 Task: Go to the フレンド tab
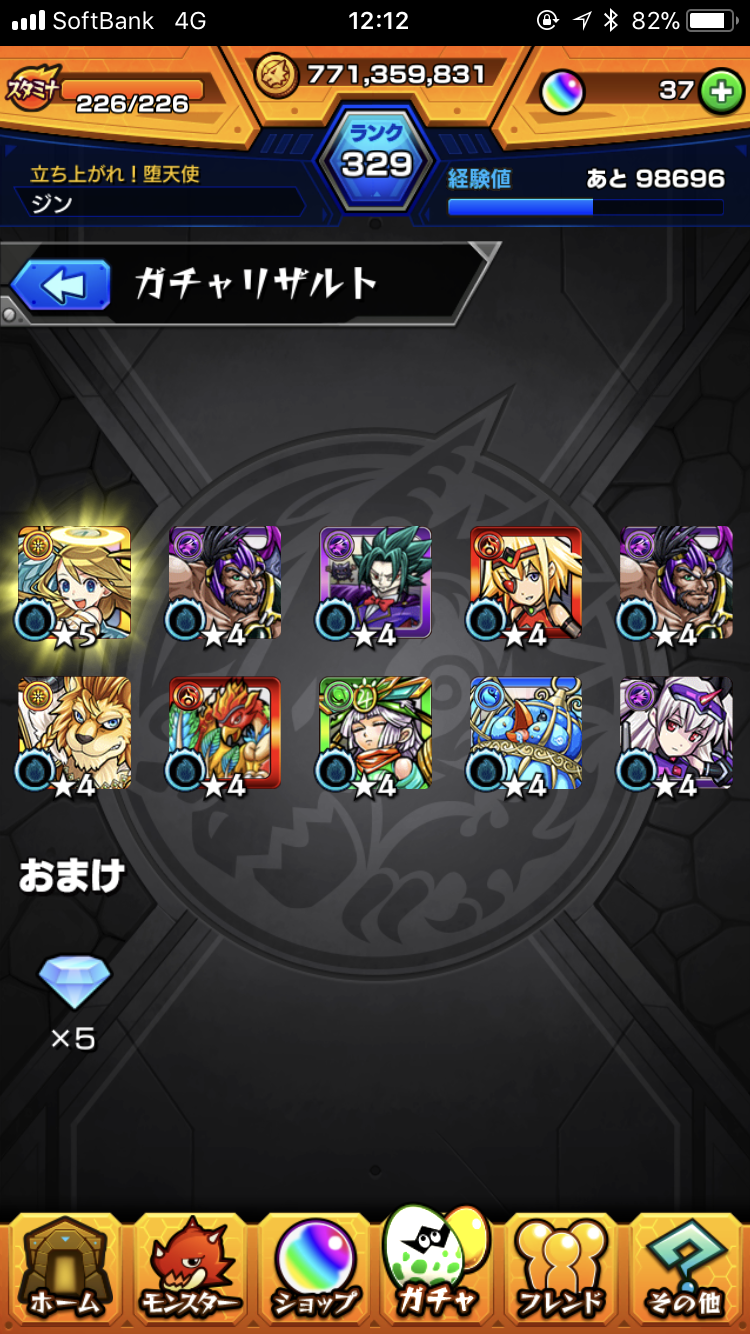(x=561, y=1266)
